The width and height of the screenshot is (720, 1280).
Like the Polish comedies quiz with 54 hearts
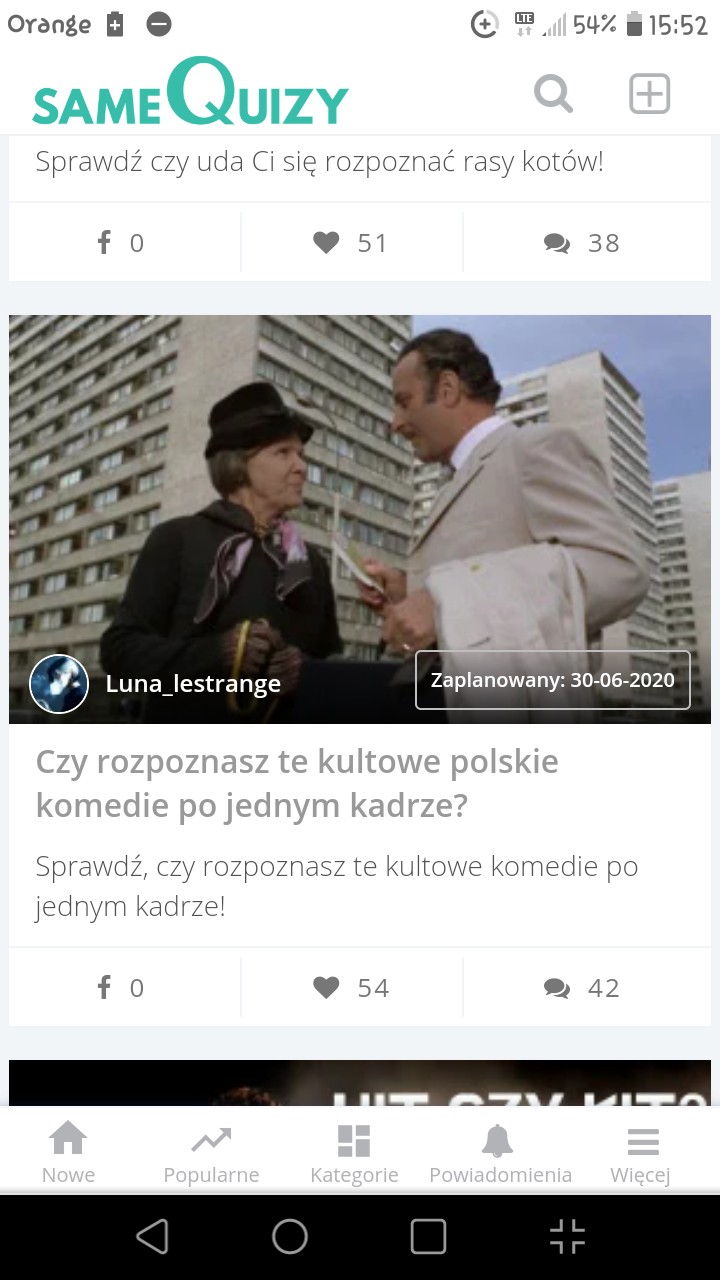point(351,988)
